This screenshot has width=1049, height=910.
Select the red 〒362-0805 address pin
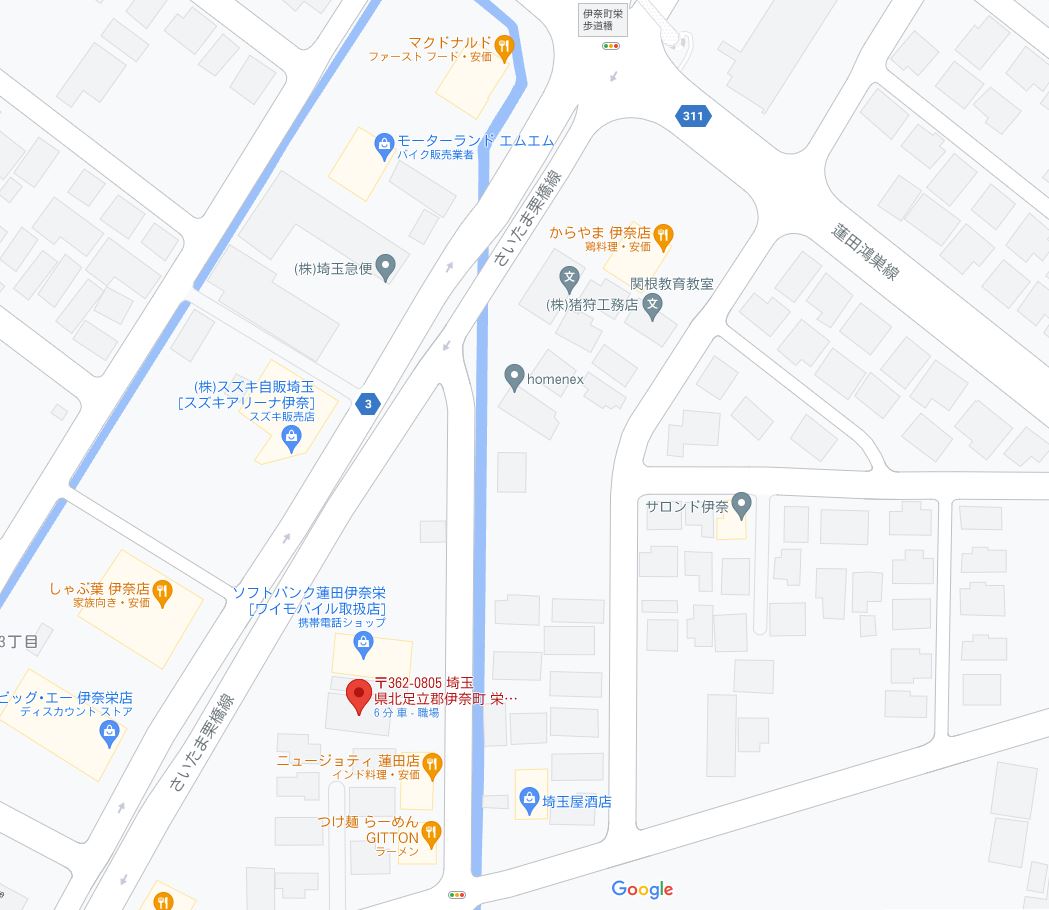tap(358, 695)
